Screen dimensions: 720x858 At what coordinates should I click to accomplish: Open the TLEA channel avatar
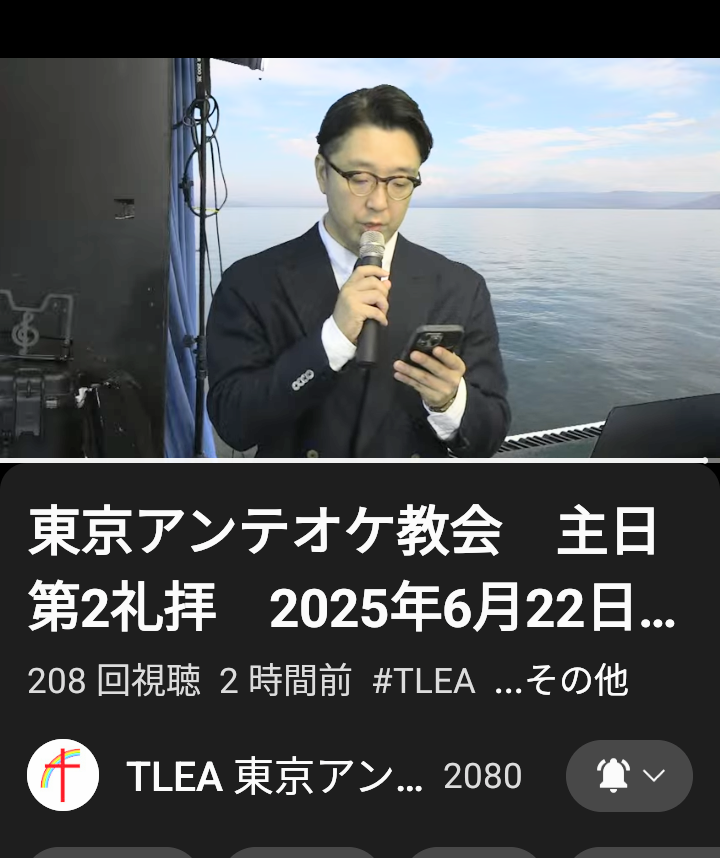(x=63, y=775)
